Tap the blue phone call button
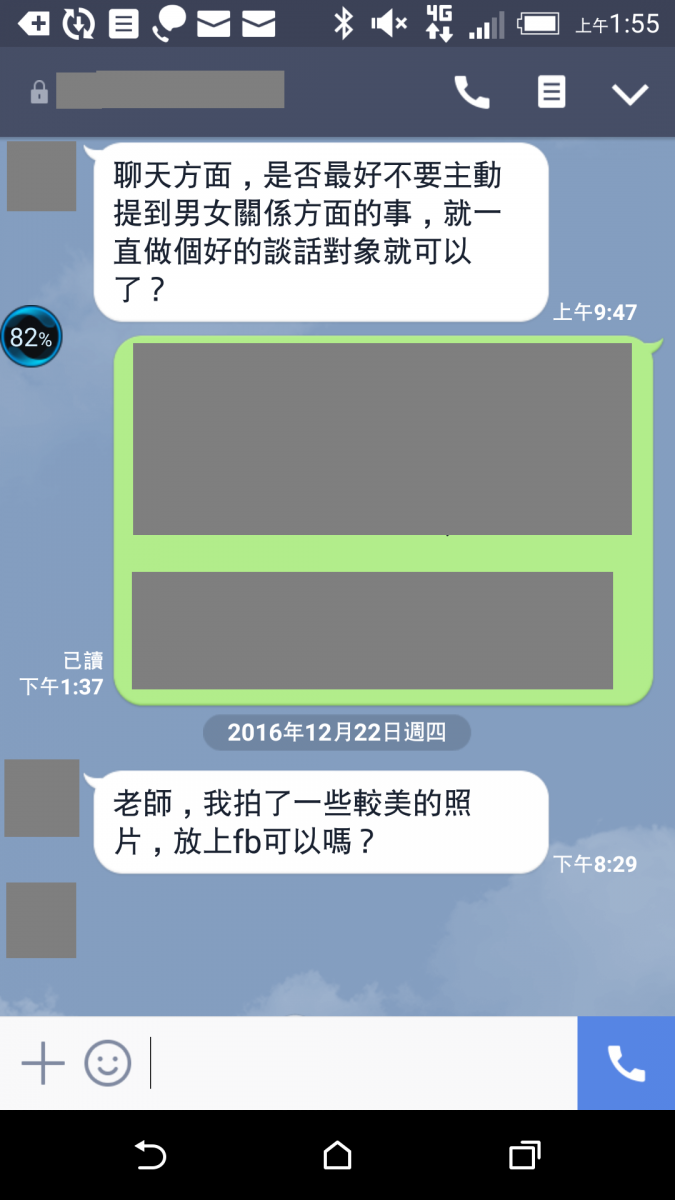The image size is (675, 1200). [x=626, y=1063]
